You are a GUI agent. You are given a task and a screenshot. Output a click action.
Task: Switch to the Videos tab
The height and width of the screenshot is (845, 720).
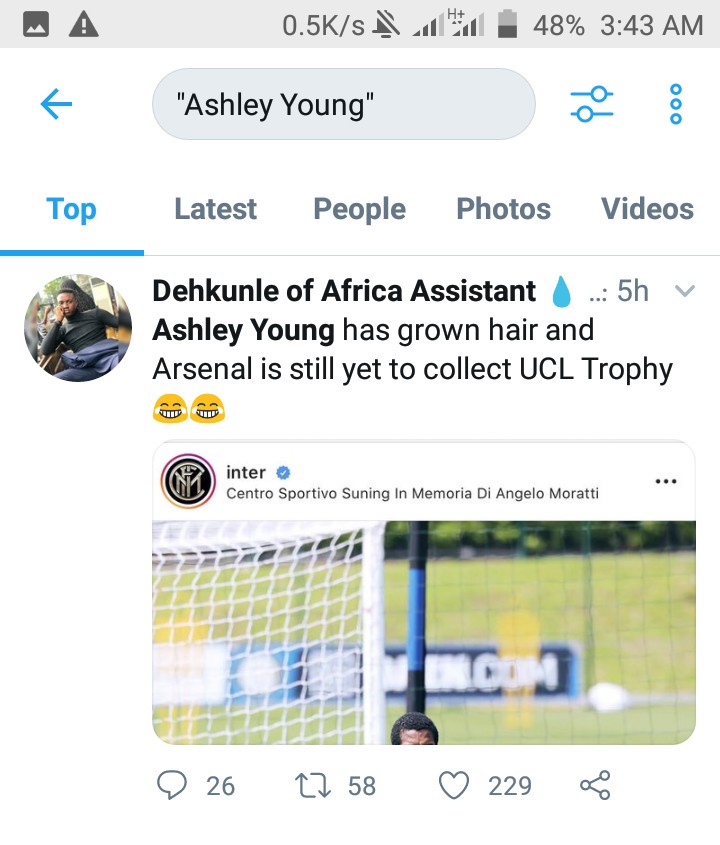pyautogui.click(x=647, y=209)
